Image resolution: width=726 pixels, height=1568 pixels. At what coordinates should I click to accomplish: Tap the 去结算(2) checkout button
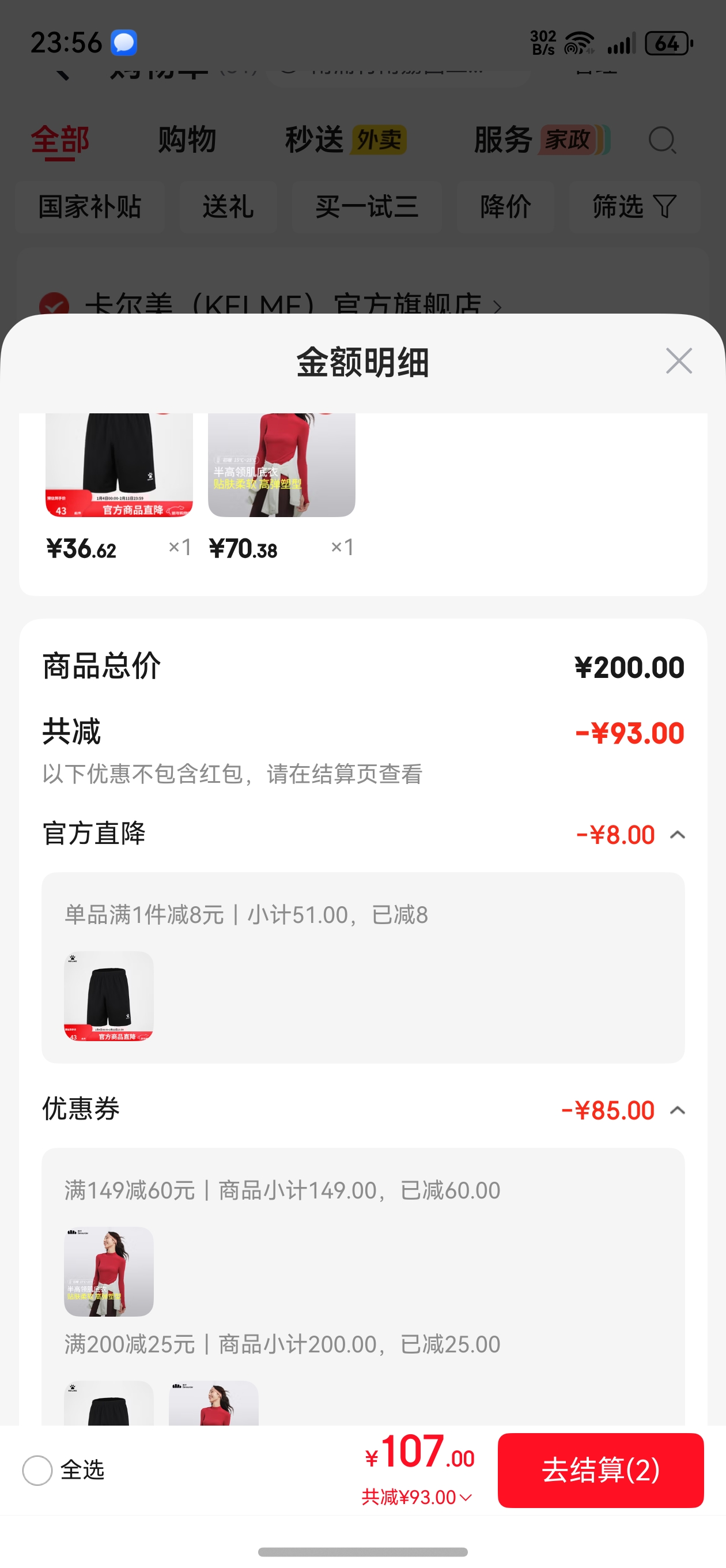[x=601, y=1472]
